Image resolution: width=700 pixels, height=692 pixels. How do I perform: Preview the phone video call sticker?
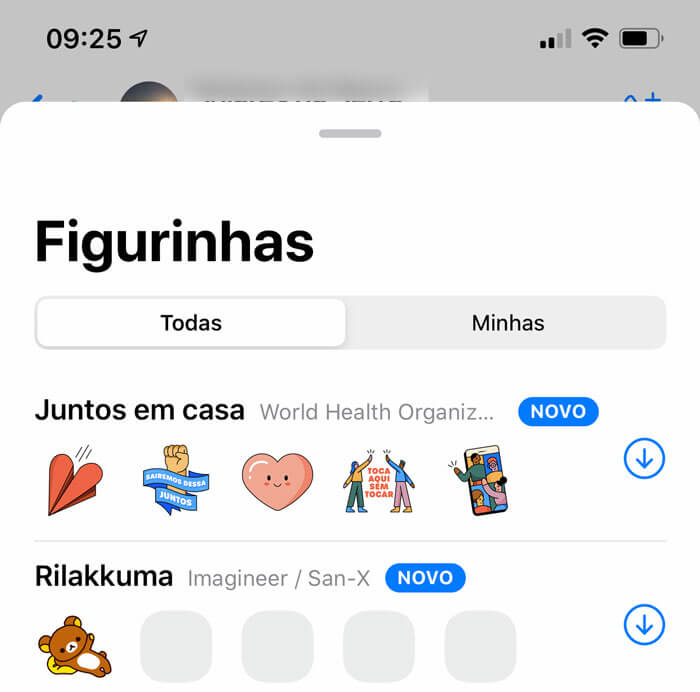[480, 481]
